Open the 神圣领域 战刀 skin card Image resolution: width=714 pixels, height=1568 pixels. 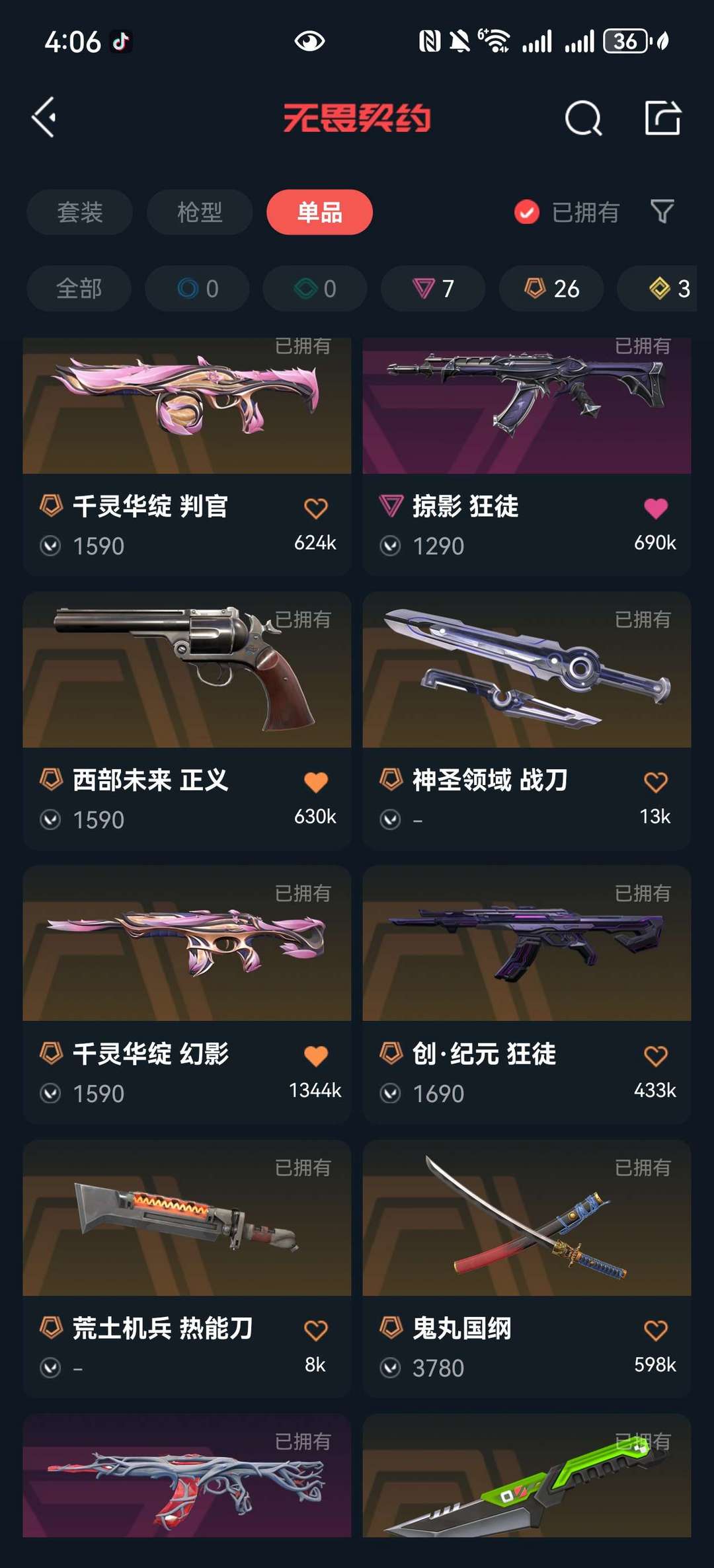coord(527,720)
